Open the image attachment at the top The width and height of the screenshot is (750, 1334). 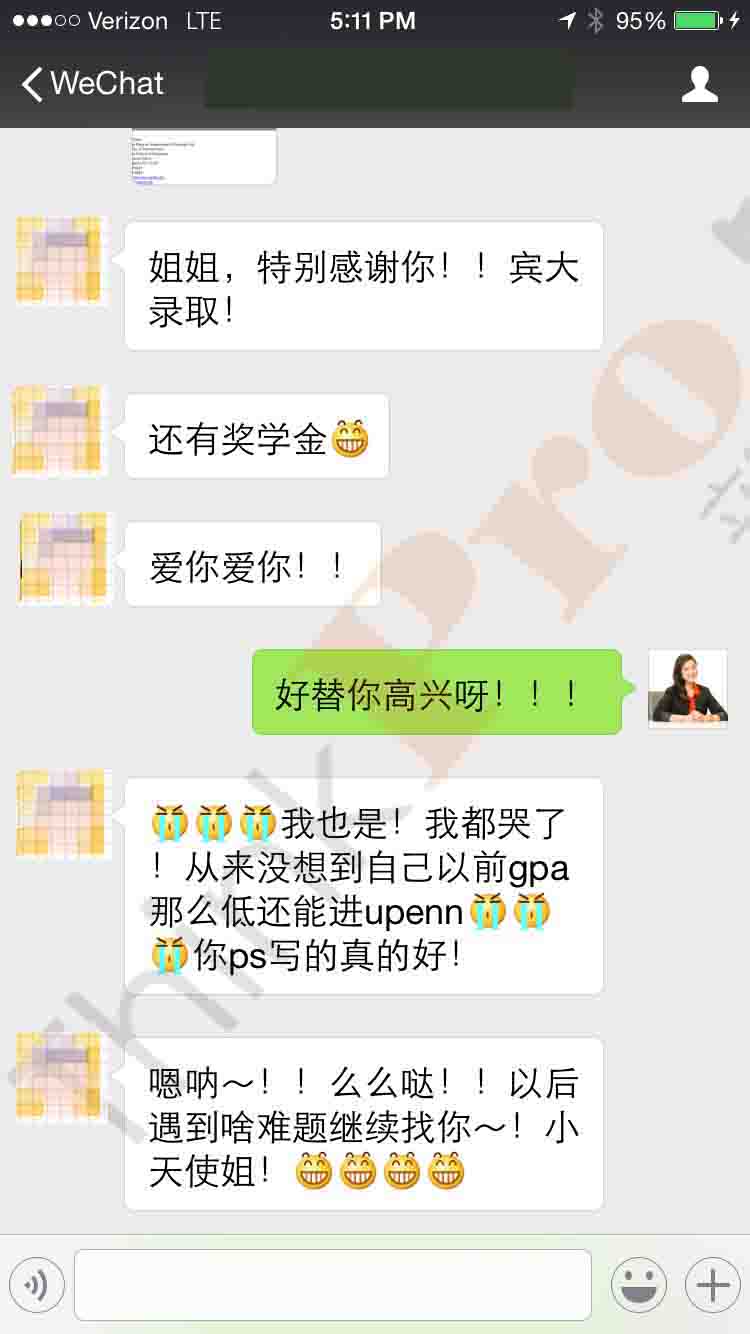204,156
